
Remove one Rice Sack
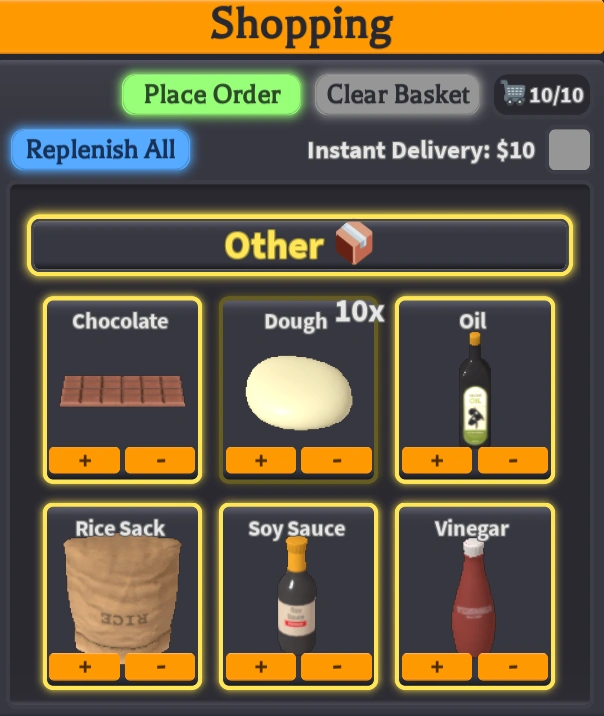(x=160, y=666)
